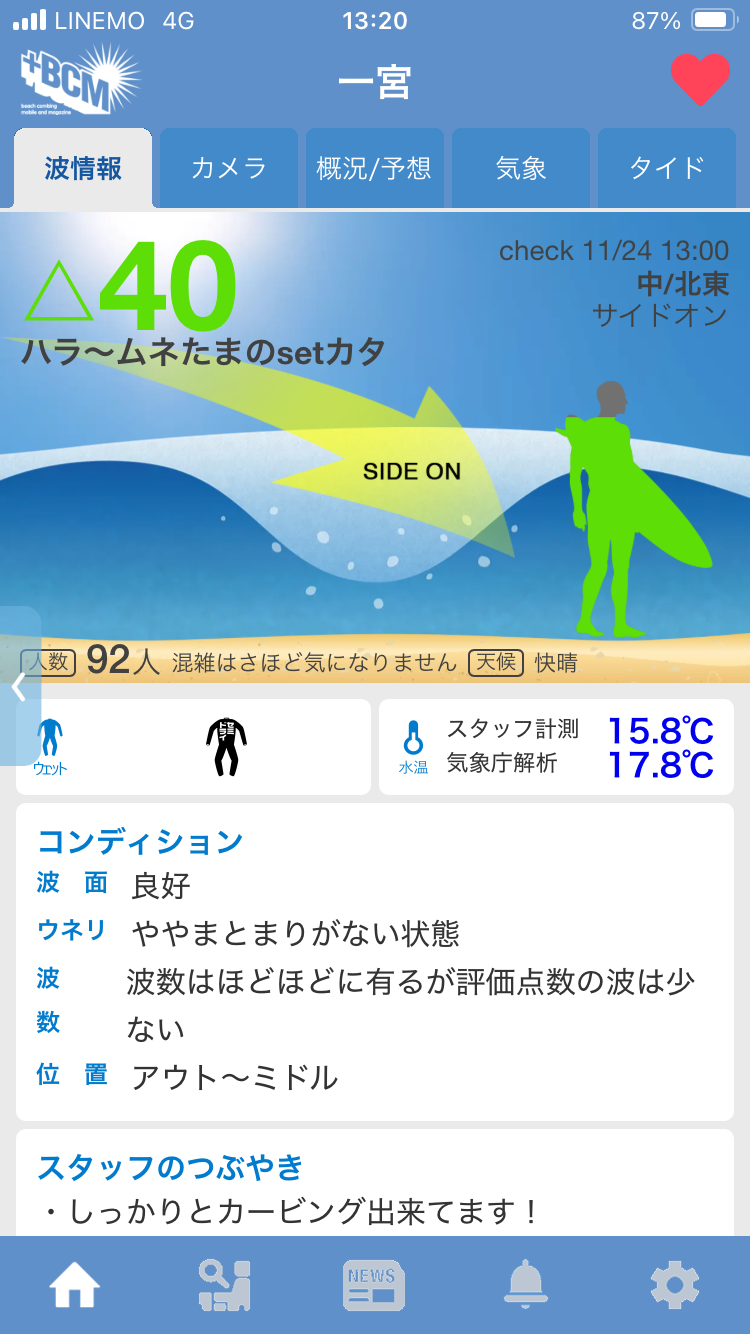
Task: Open the NEWS section
Action: click(373, 1285)
